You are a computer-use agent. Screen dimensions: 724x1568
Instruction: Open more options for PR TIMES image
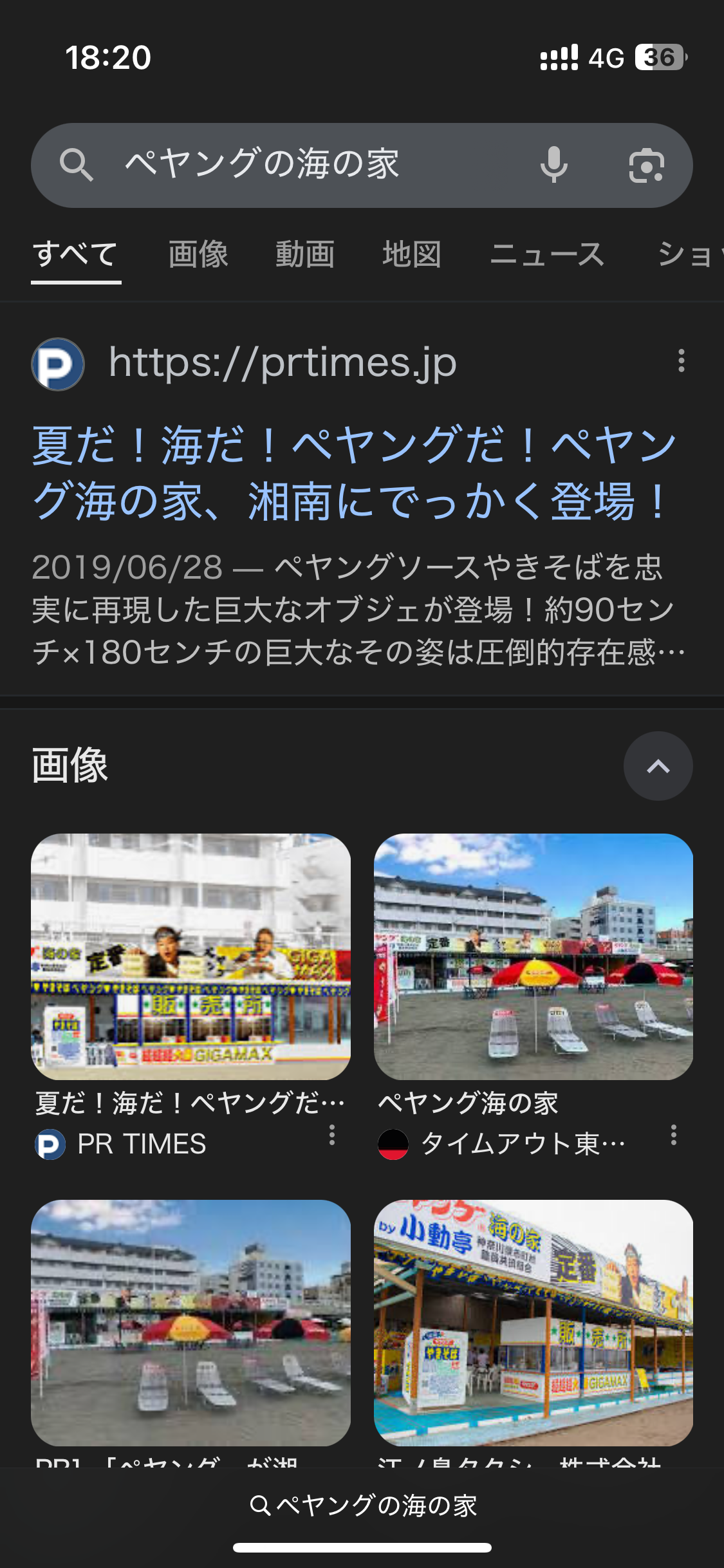(x=332, y=1135)
